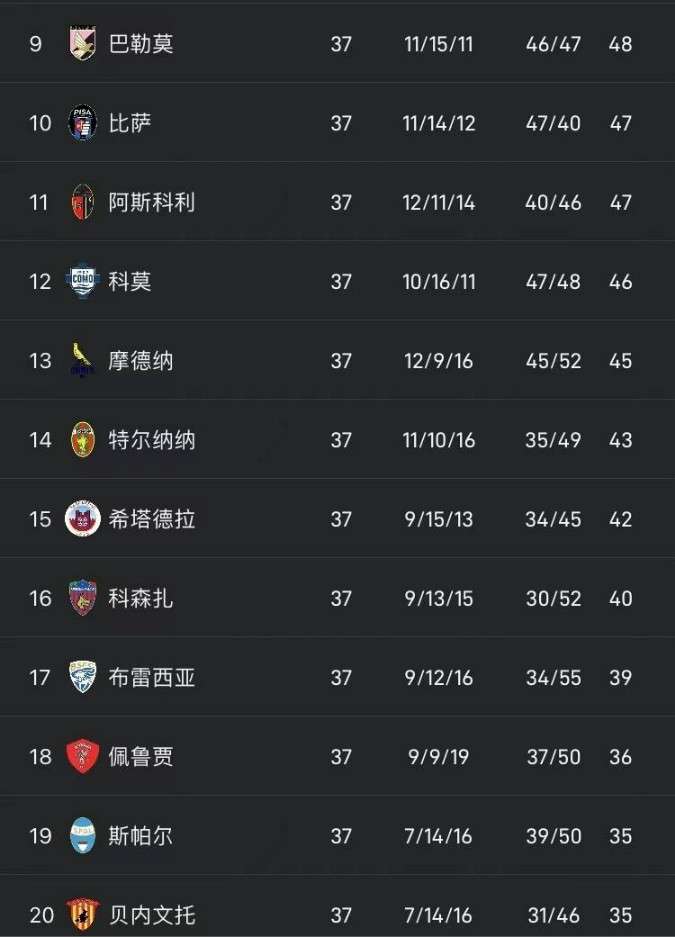Choose 布雷西亚 in the standings
The image size is (675, 937).
pos(152,677)
